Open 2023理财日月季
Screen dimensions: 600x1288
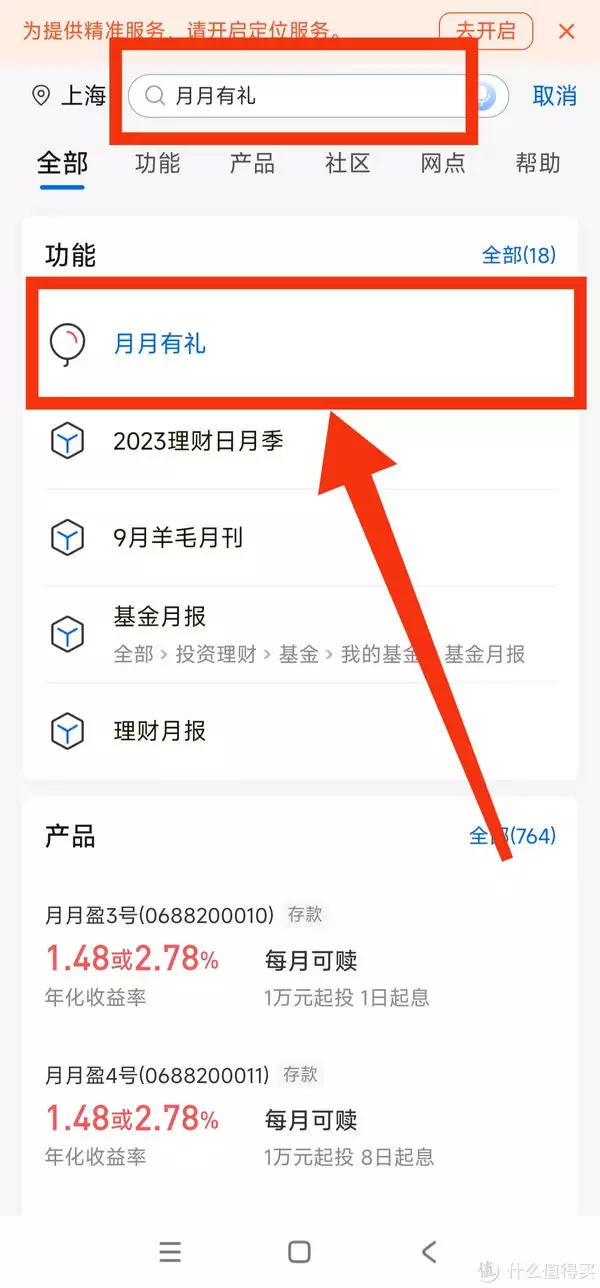[x=198, y=441]
